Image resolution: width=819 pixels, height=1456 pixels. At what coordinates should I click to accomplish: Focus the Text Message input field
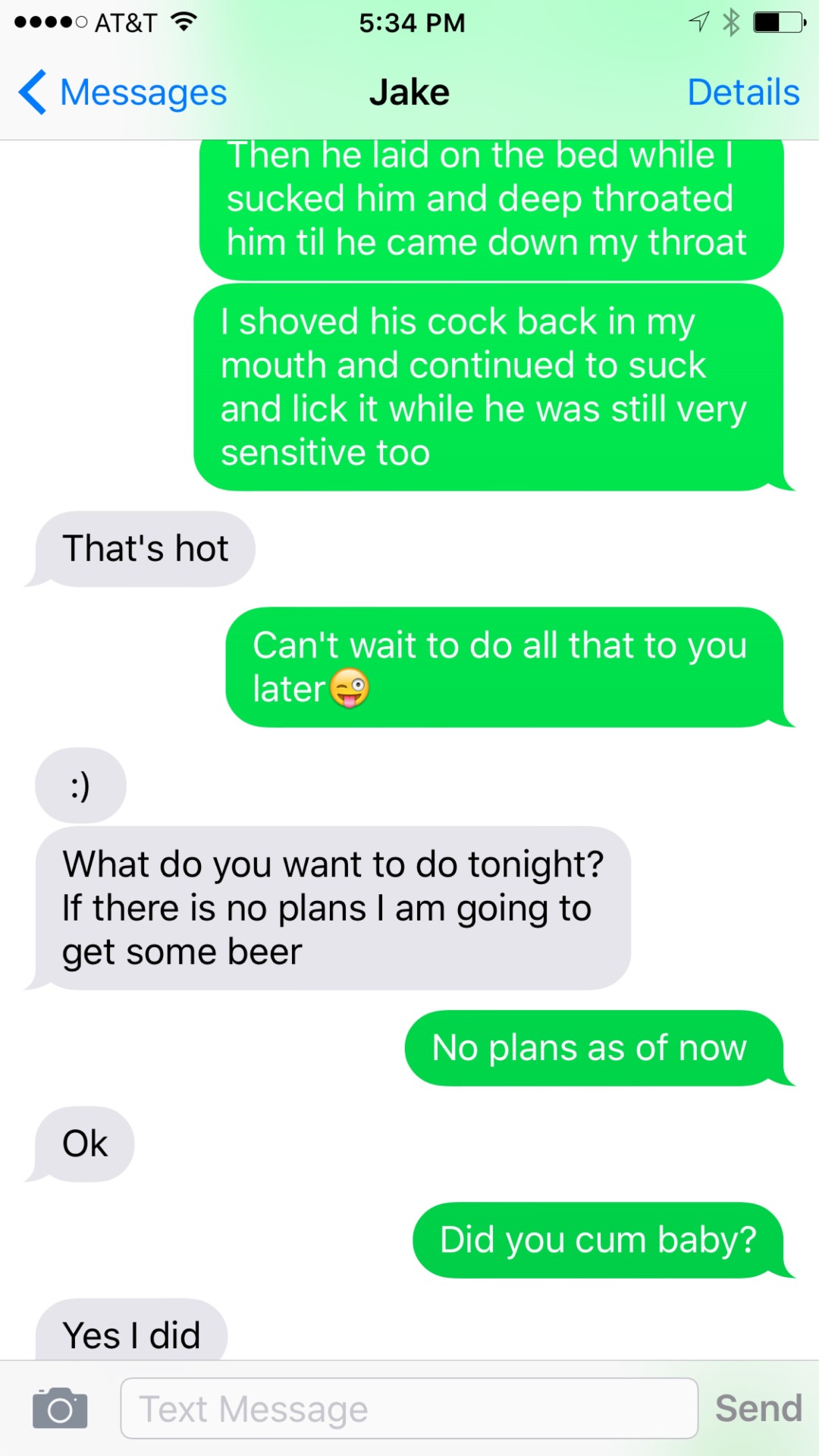tap(409, 1408)
